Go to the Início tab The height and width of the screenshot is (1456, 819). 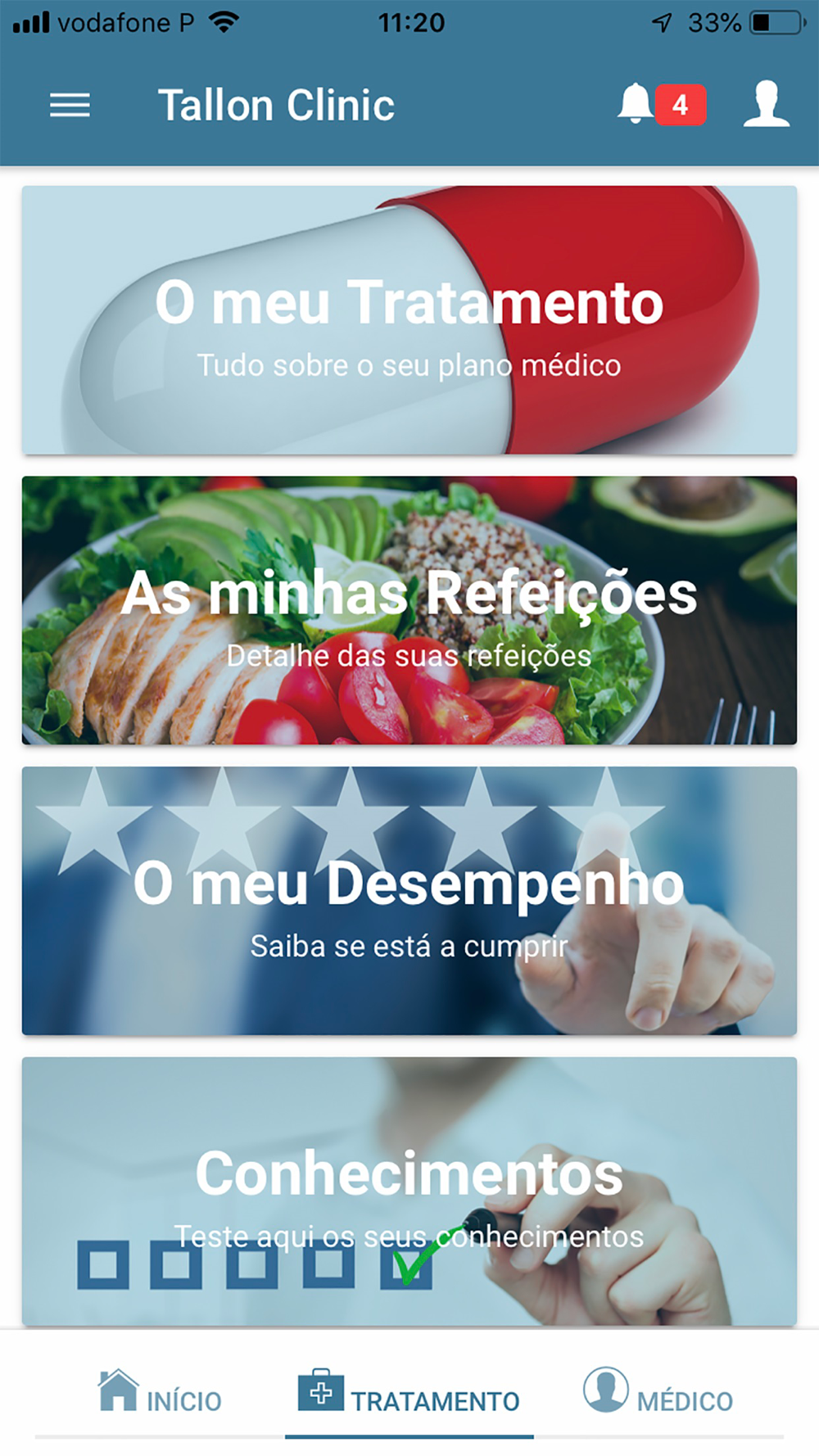[x=161, y=1394]
